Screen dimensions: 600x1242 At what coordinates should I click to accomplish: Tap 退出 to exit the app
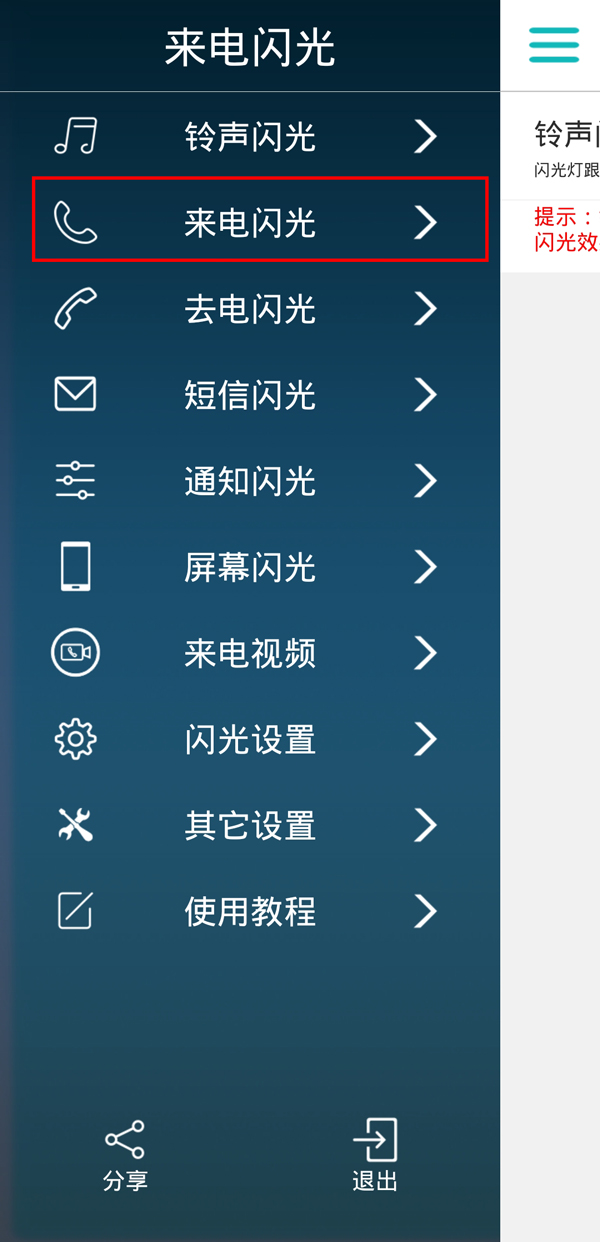click(375, 1155)
